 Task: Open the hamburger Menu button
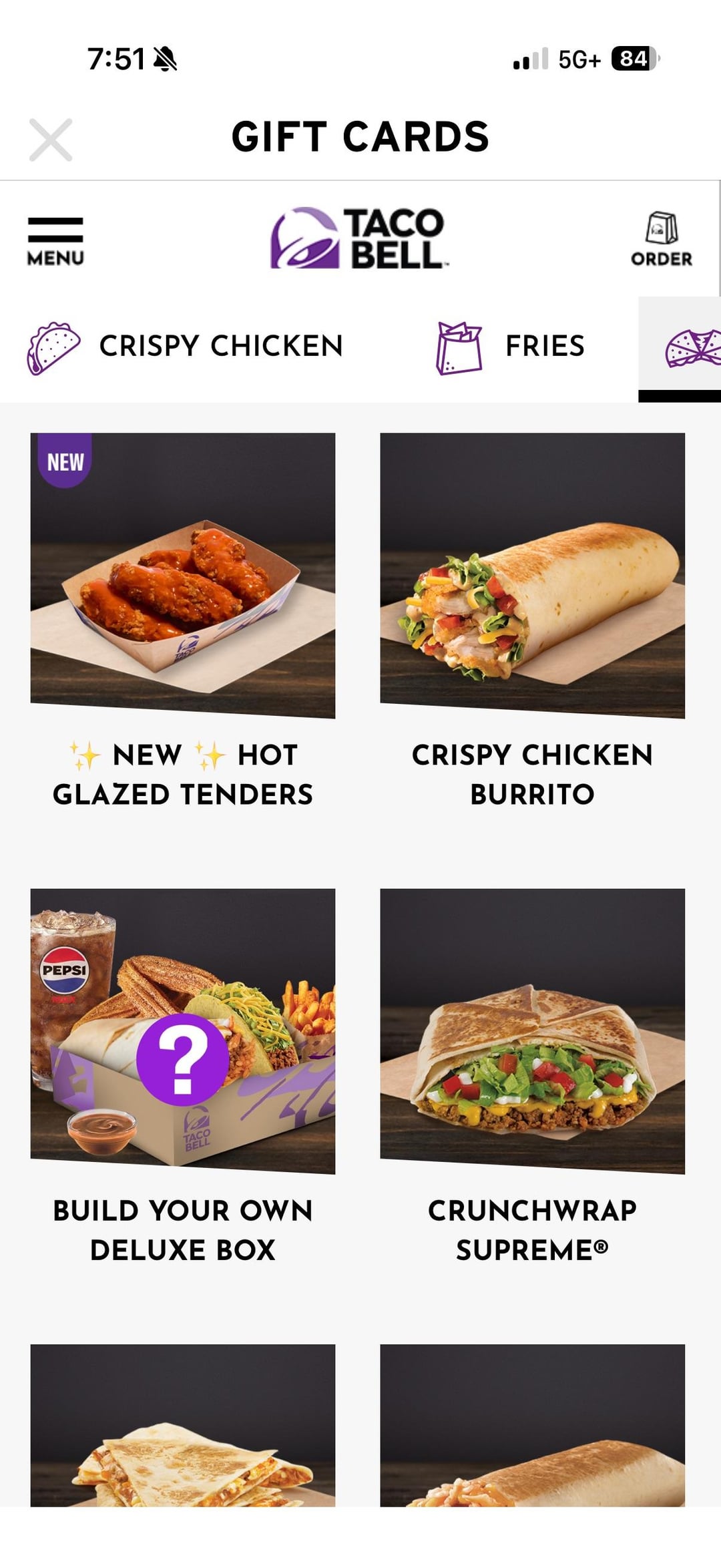click(55, 240)
